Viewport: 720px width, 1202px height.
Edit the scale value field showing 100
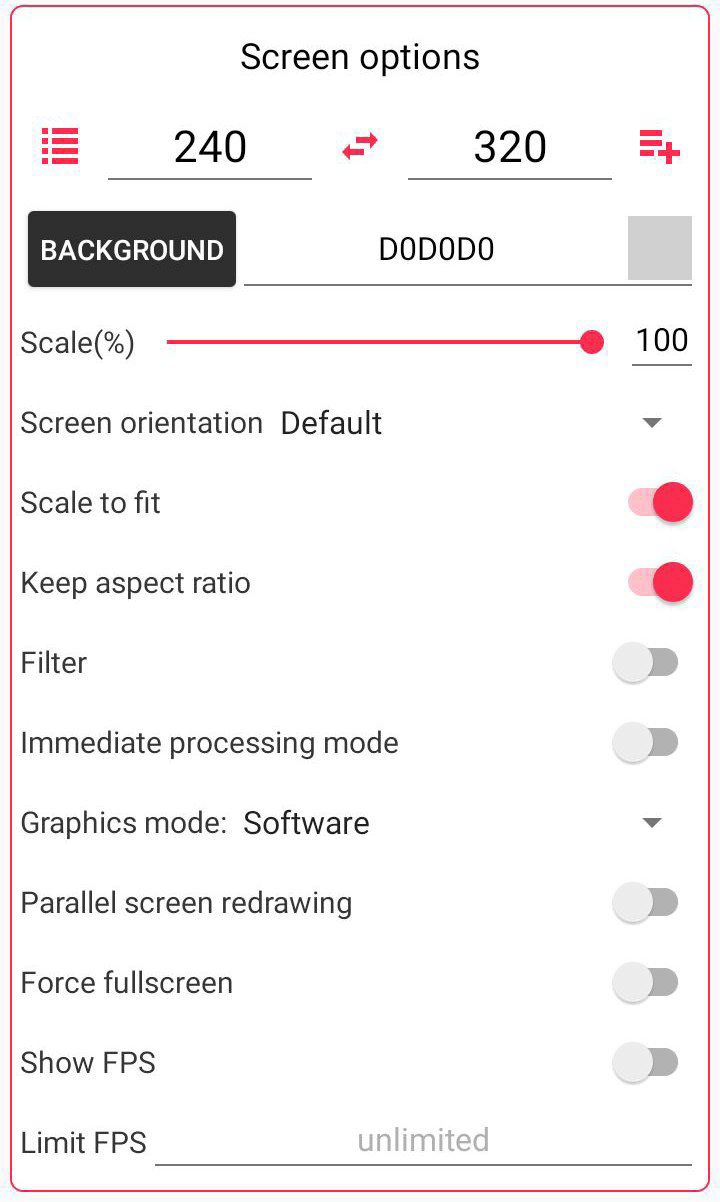661,341
